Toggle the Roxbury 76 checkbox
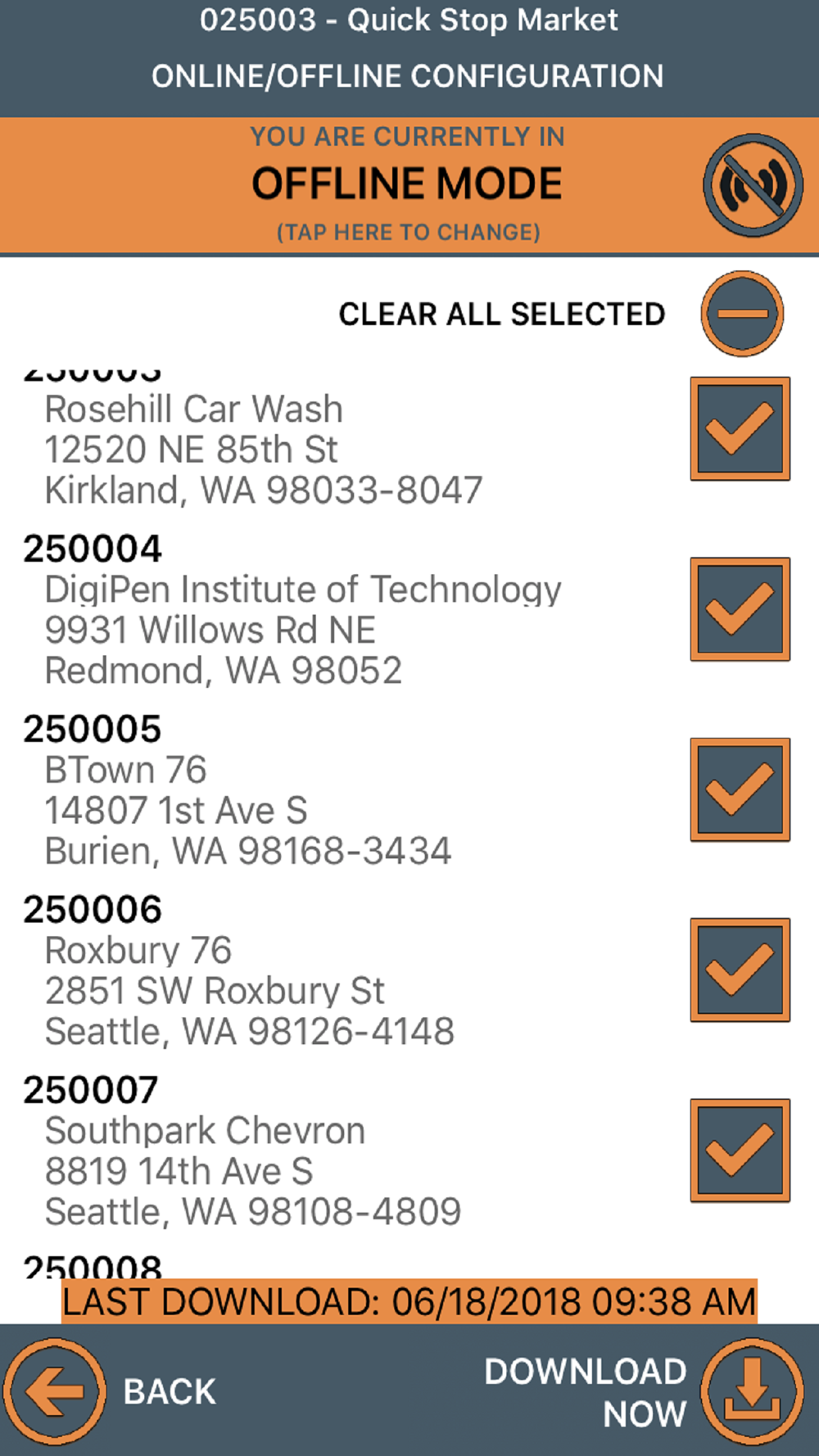This screenshot has height=1456, width=819. 740,970
